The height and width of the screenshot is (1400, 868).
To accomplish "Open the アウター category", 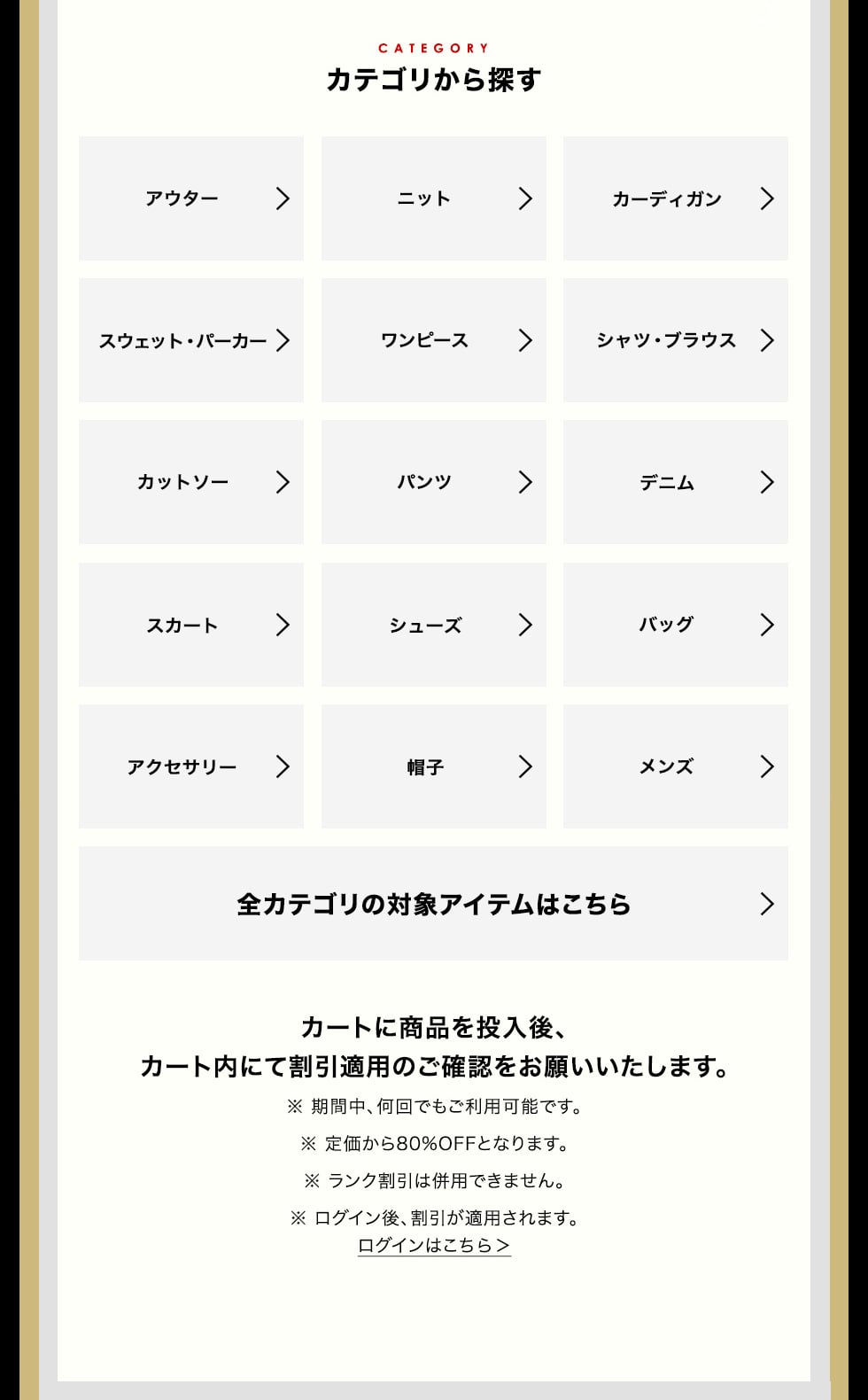I will coord(190,198).
